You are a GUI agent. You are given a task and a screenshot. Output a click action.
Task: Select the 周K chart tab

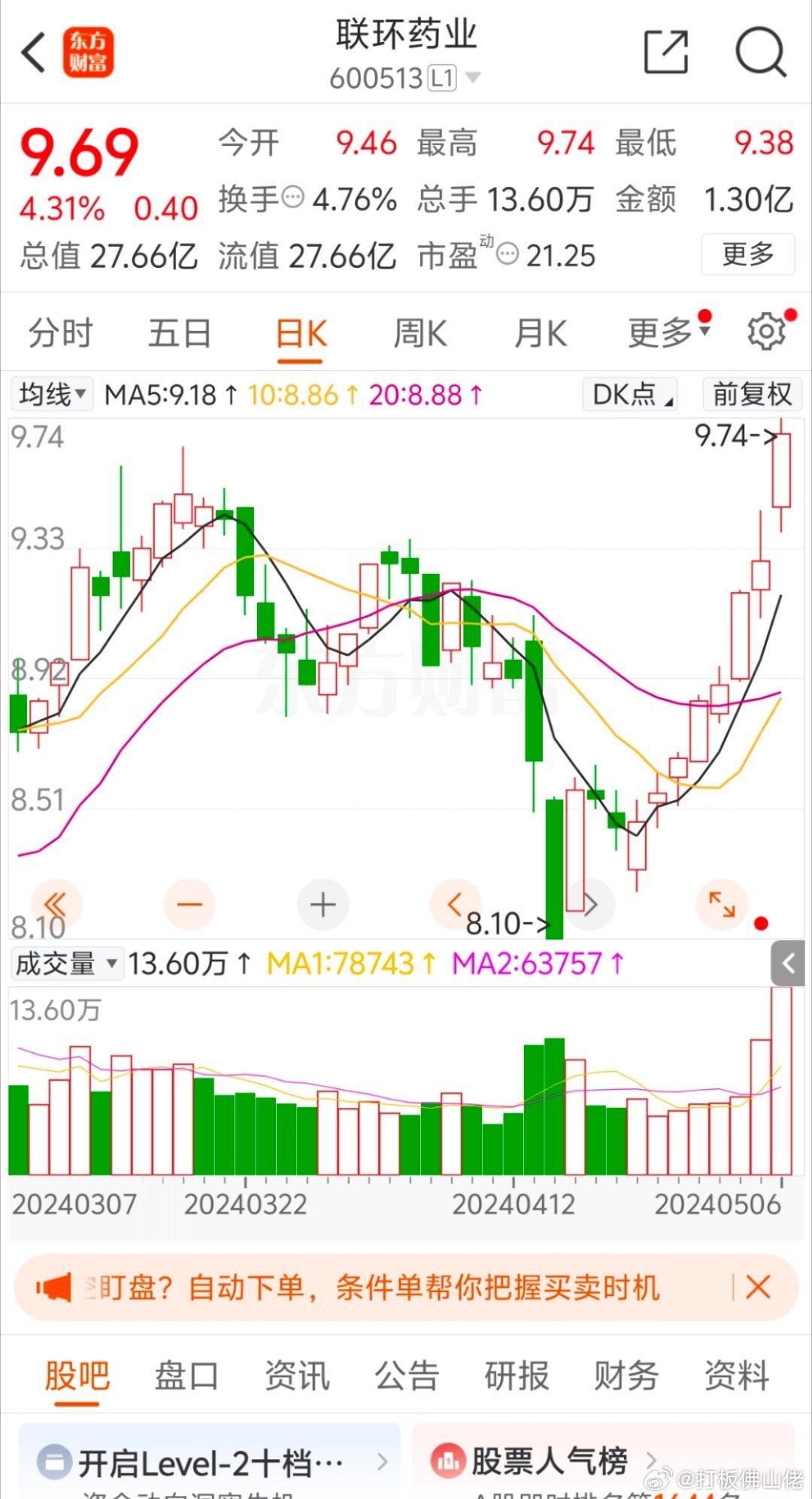coord(420,333)
